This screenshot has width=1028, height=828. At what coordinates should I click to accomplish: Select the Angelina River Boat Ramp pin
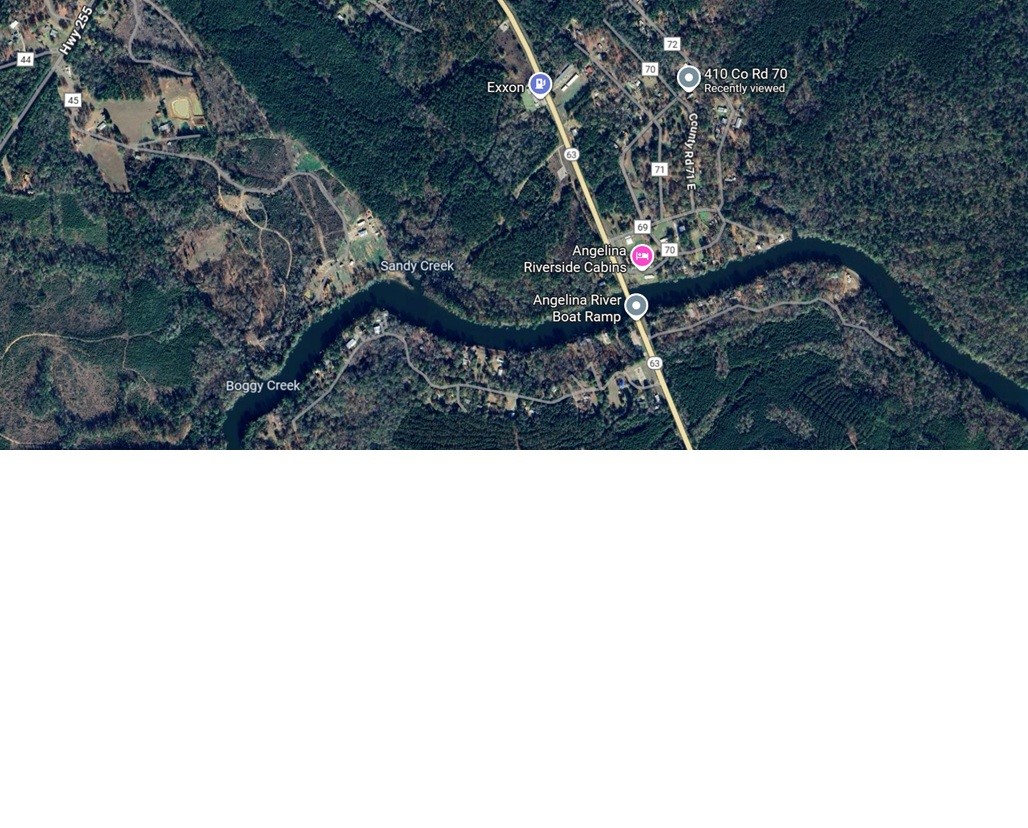[636, 306]
